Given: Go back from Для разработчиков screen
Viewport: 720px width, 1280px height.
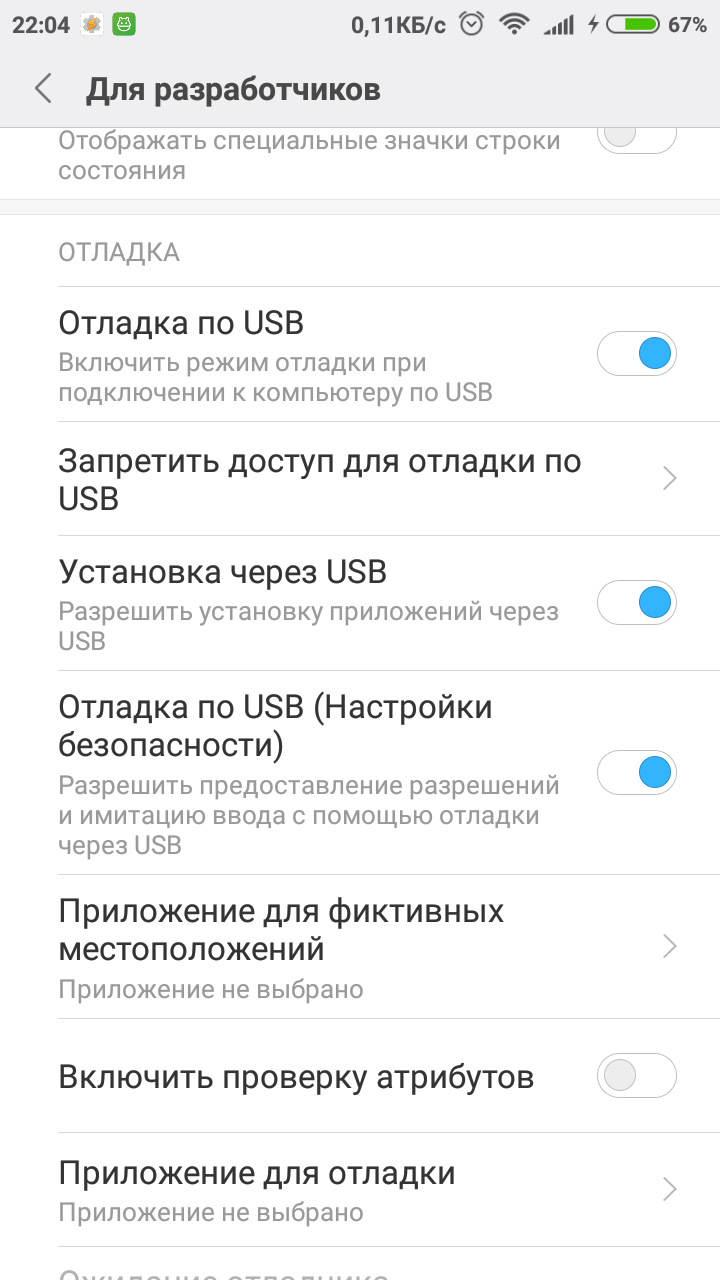Looking at the screenshot, I should (43, 89).
